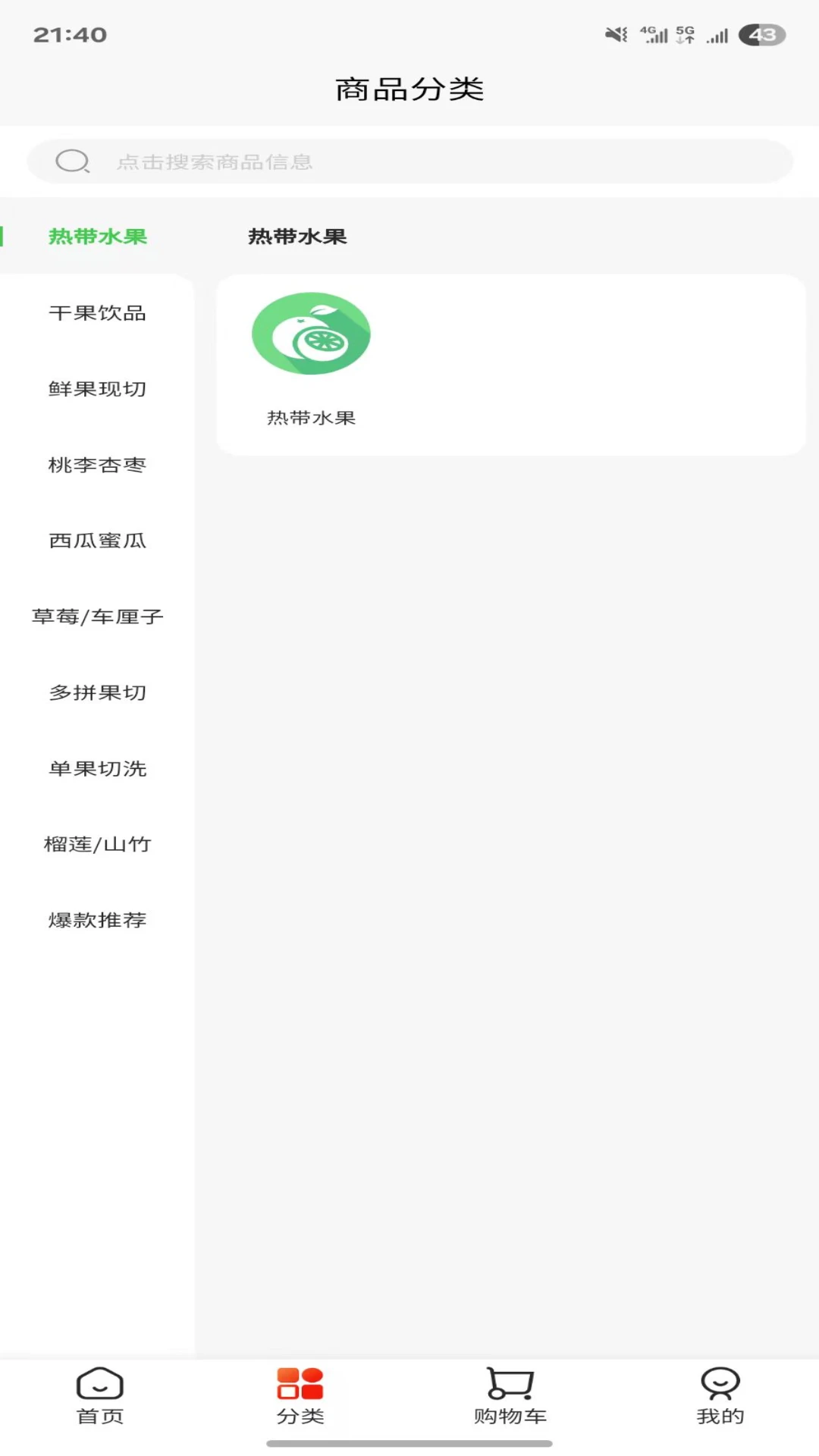Screen dimensions: 819x1456
Task: Switch to the 多拼果切 category
Action: tap(97, 692)
